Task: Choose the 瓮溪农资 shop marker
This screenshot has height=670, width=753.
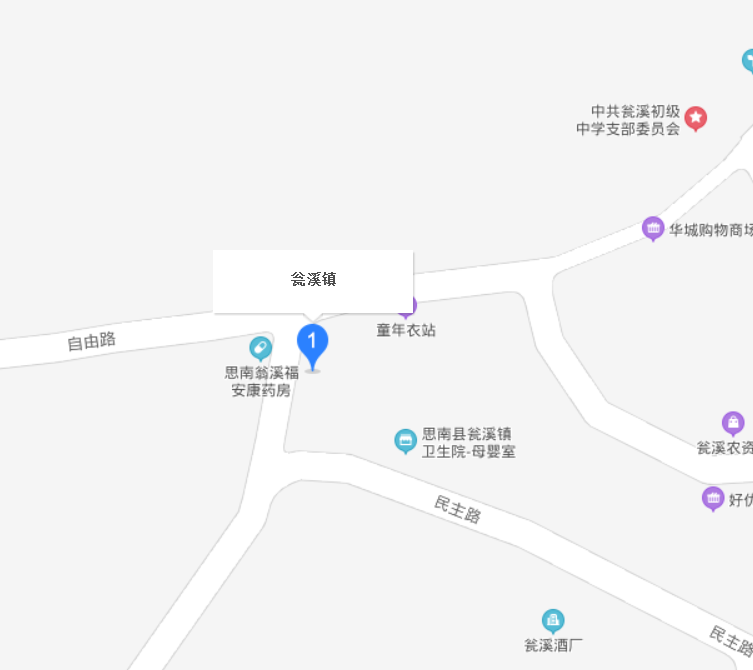Action: click(733, 423)
